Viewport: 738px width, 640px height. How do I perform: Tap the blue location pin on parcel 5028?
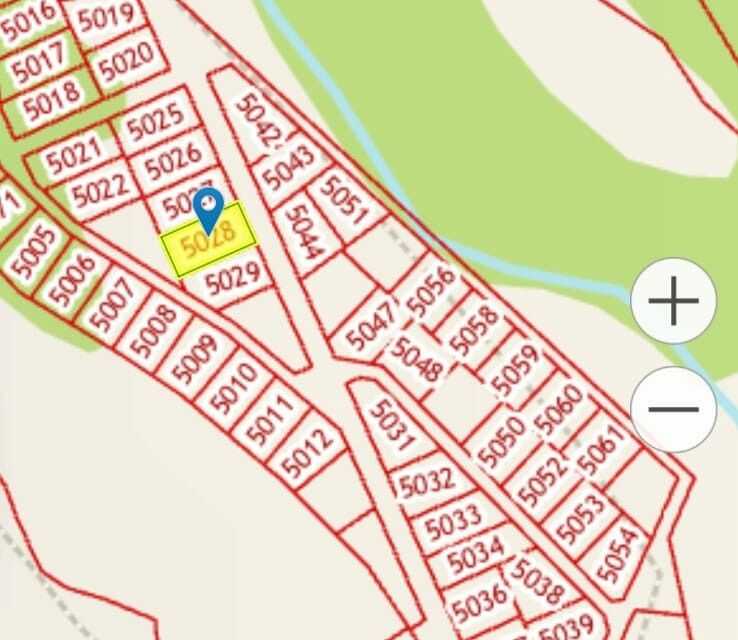click(x=208, y=208)
